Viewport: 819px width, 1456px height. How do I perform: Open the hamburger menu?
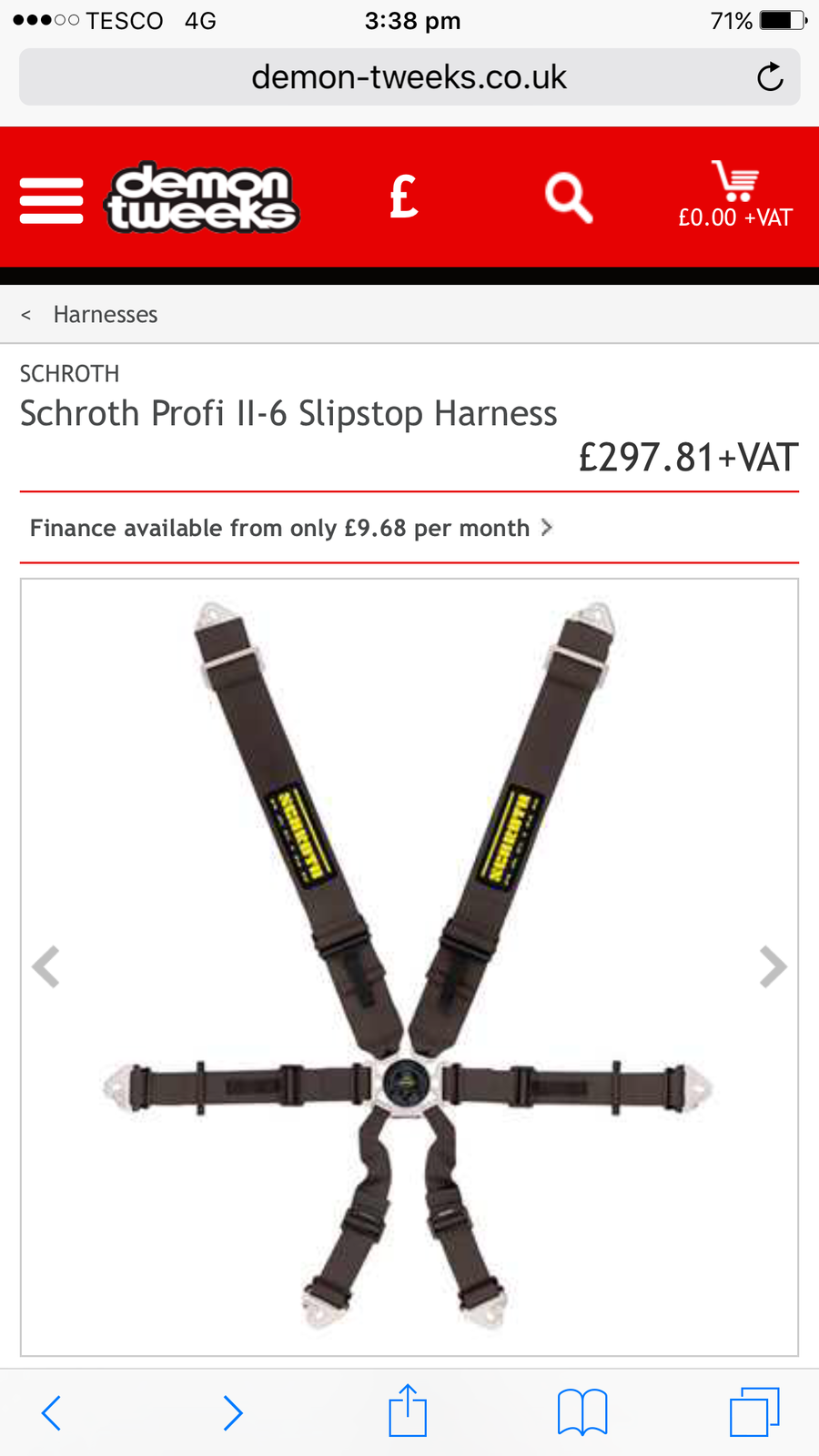tap(51, 199)
